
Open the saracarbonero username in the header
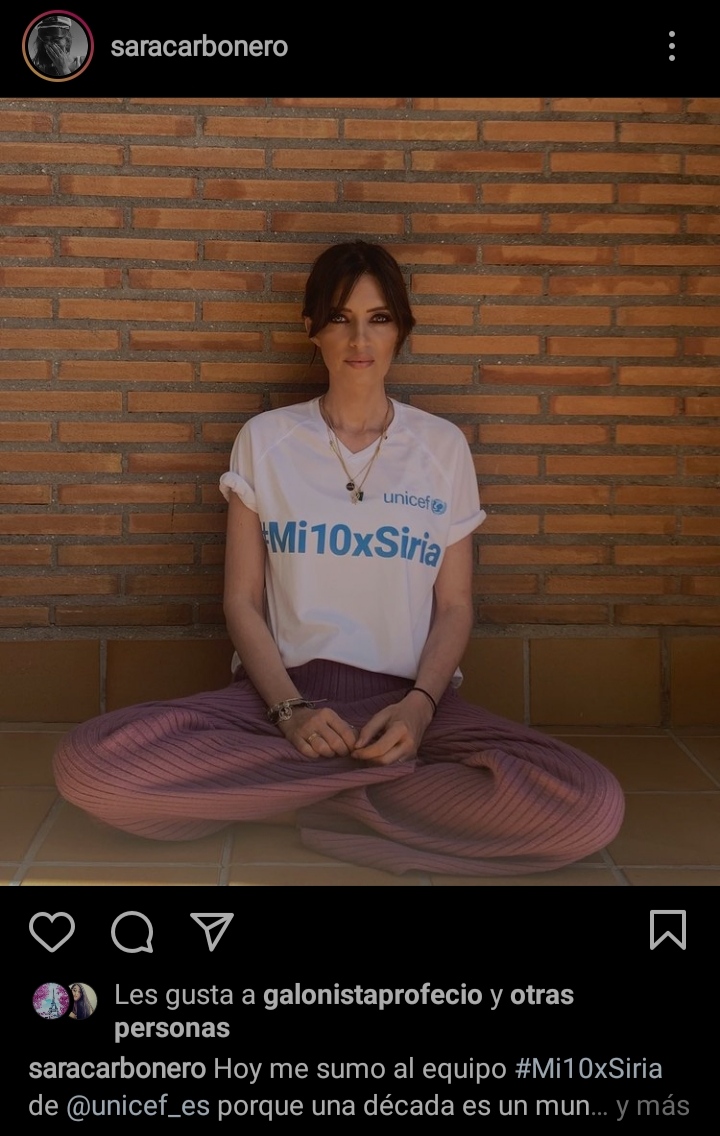click(199, 47)
